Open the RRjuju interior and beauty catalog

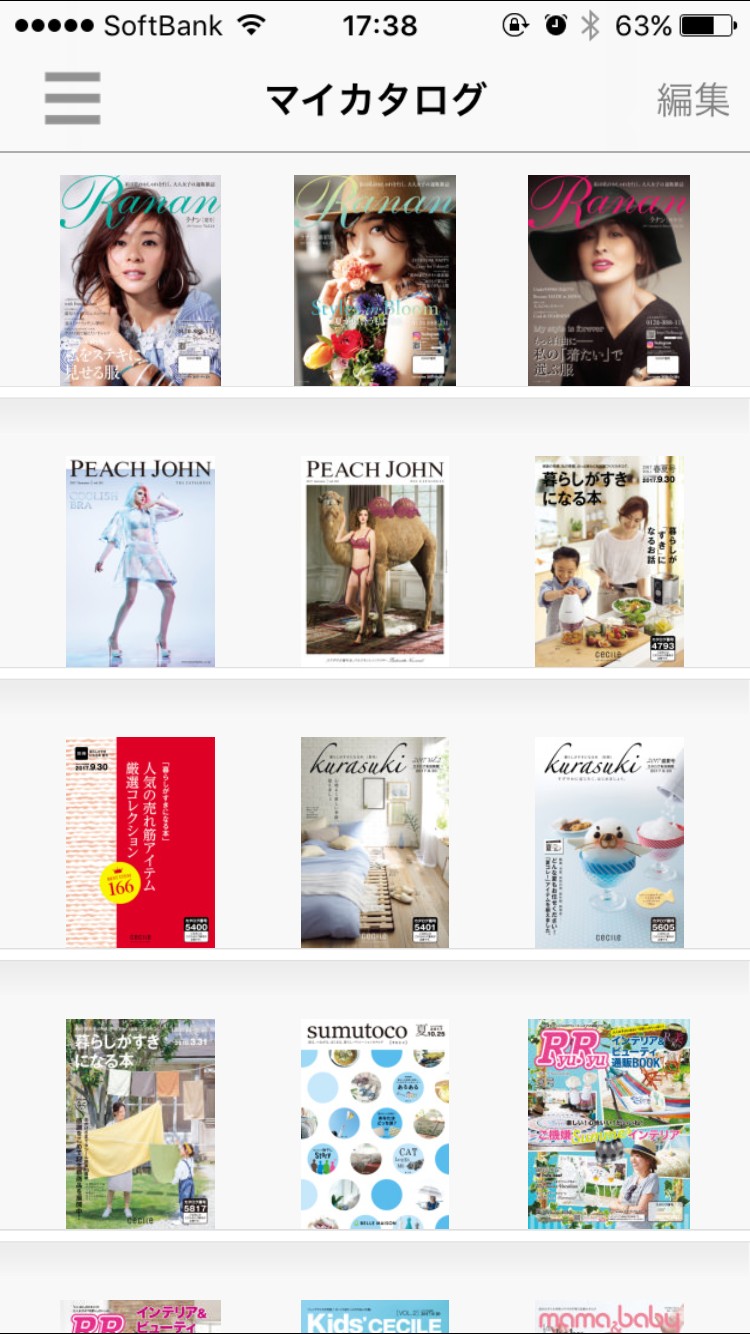[609, 1124]
